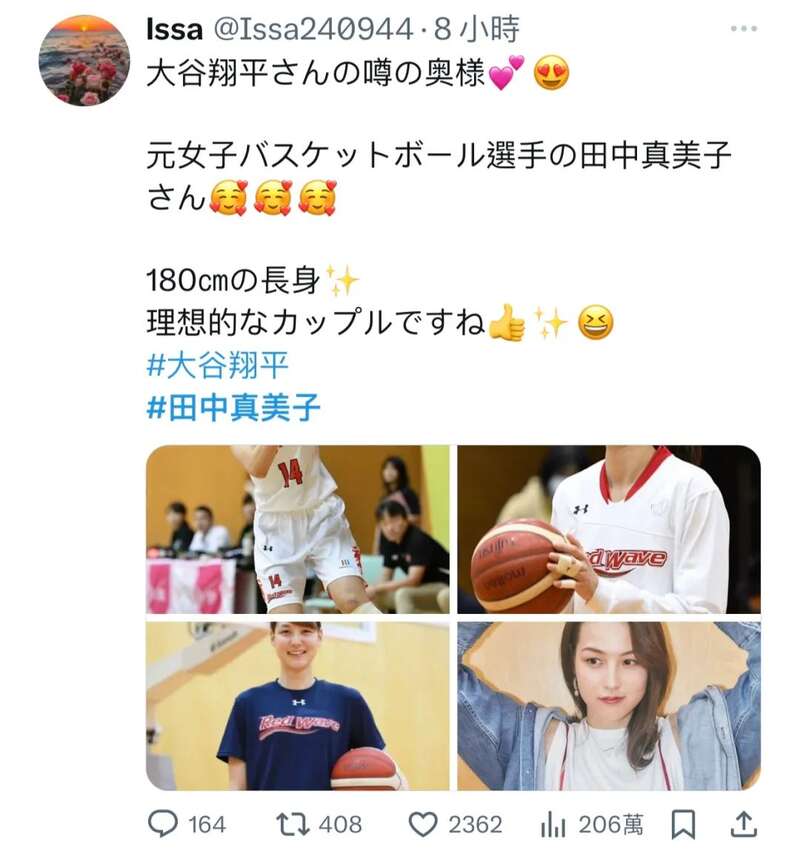Open the tweet's three-dot overflow menu
The height and width of the screenshot is (851, 800).
click(x=743, y=29)
